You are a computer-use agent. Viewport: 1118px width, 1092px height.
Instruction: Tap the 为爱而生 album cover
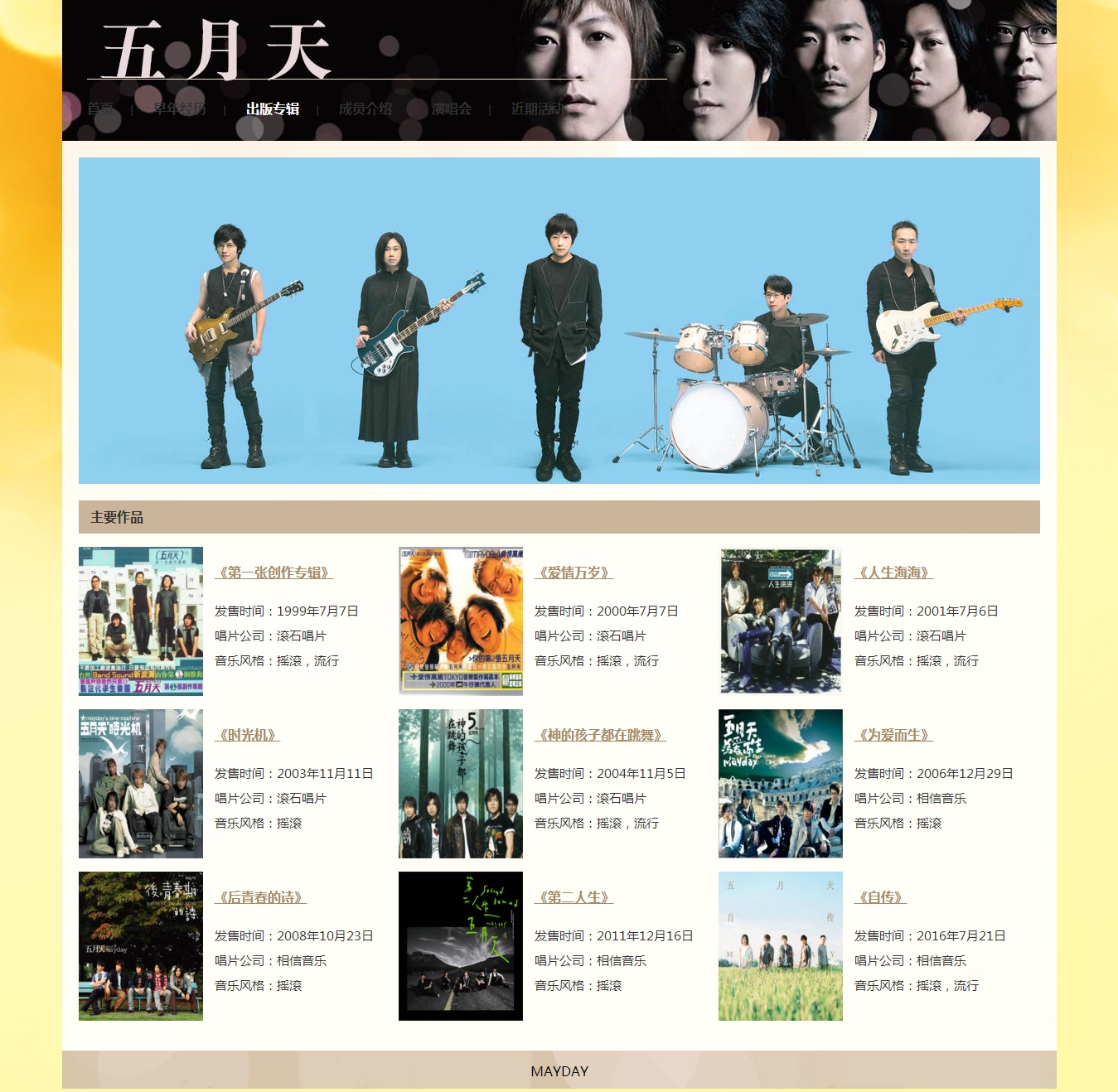pyautogui.click(x=781, y=783)
